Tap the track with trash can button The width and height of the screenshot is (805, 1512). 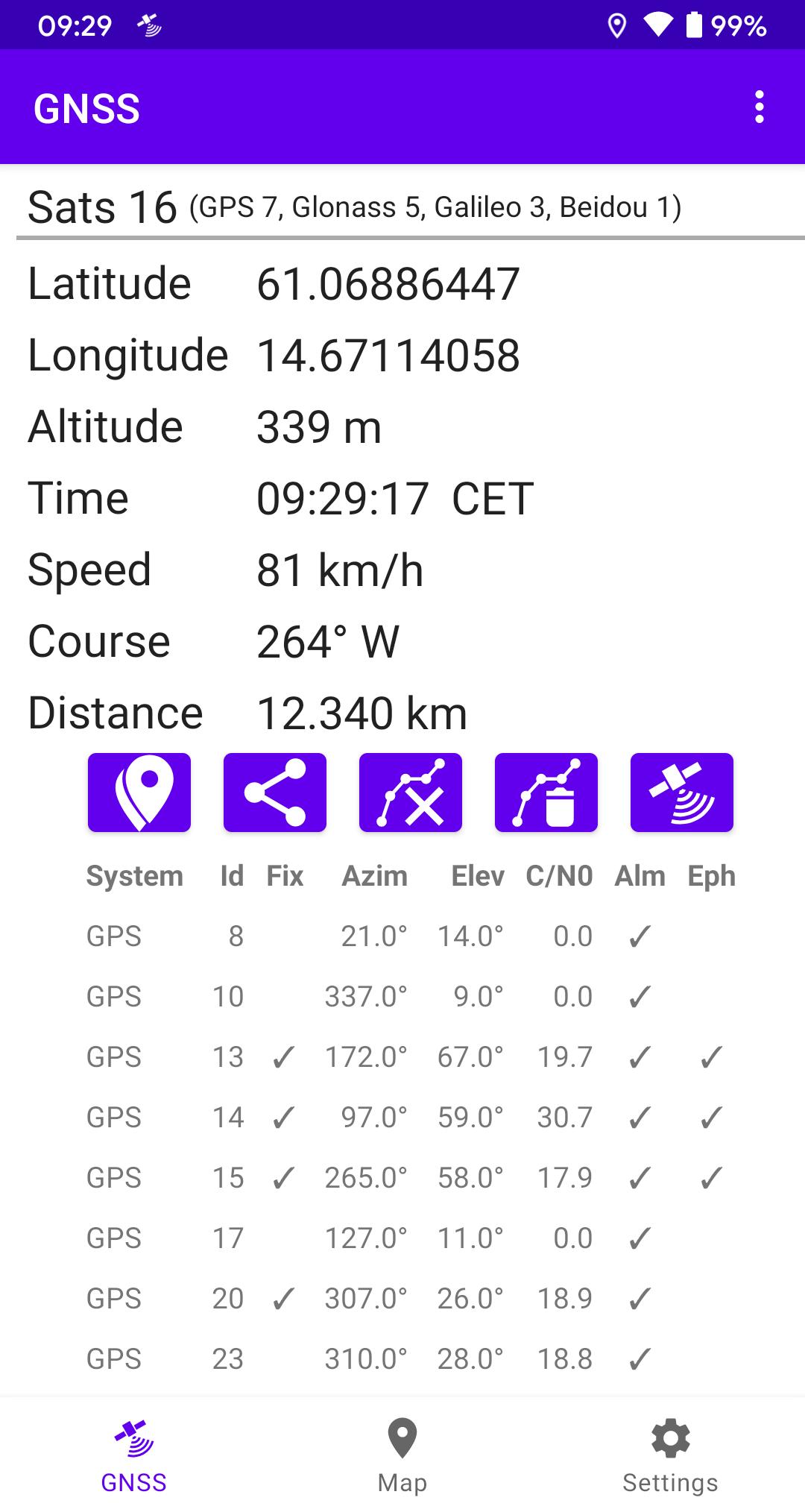546,793
